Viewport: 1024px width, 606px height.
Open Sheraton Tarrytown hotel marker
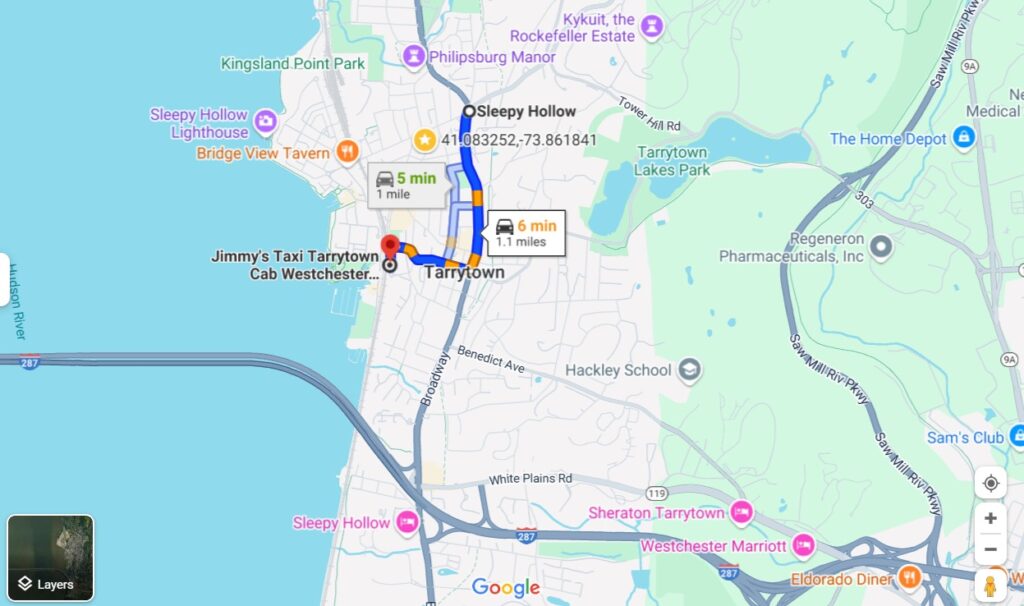tap(741, 513)
